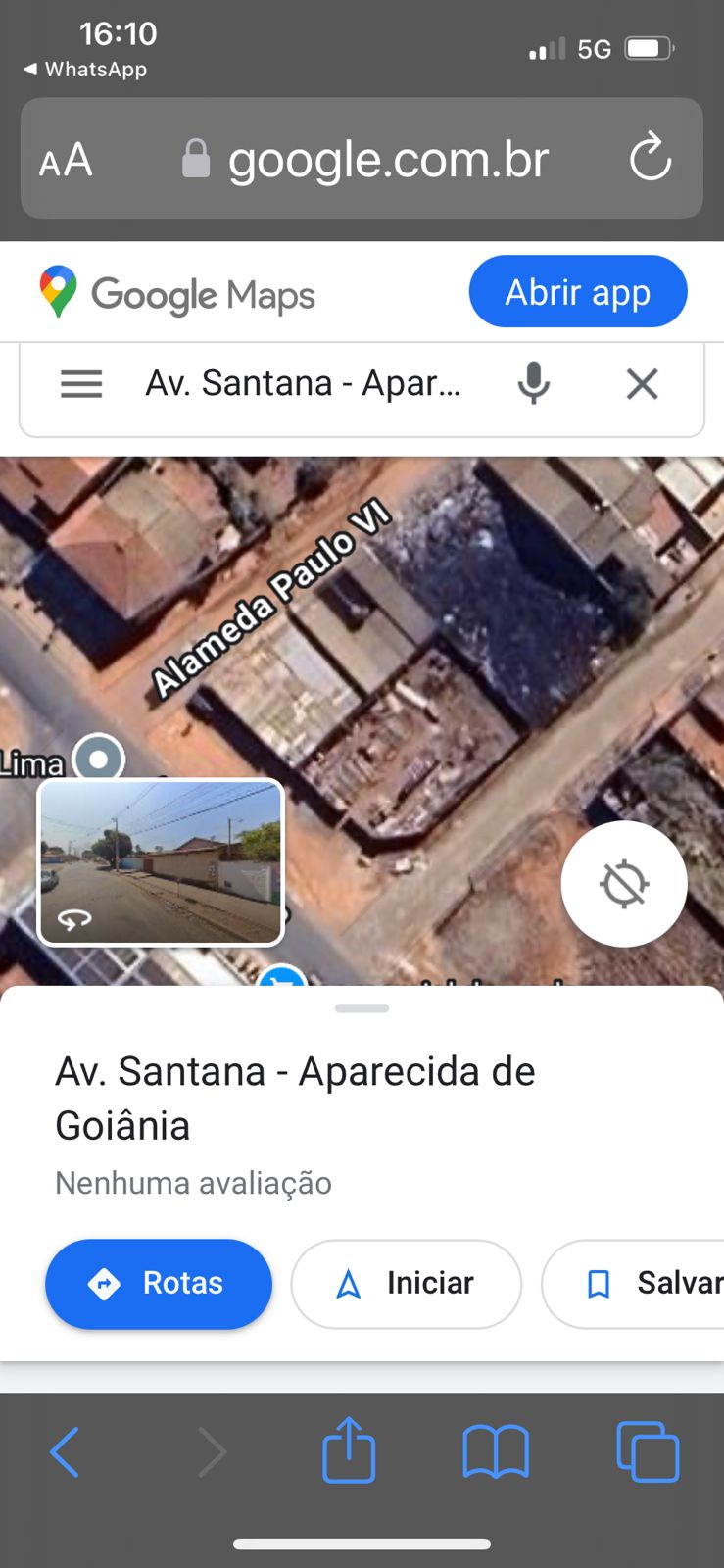This screenshot has width=724, height=1568.
Task: Go back in Safari
Action: click(65, 1451)
